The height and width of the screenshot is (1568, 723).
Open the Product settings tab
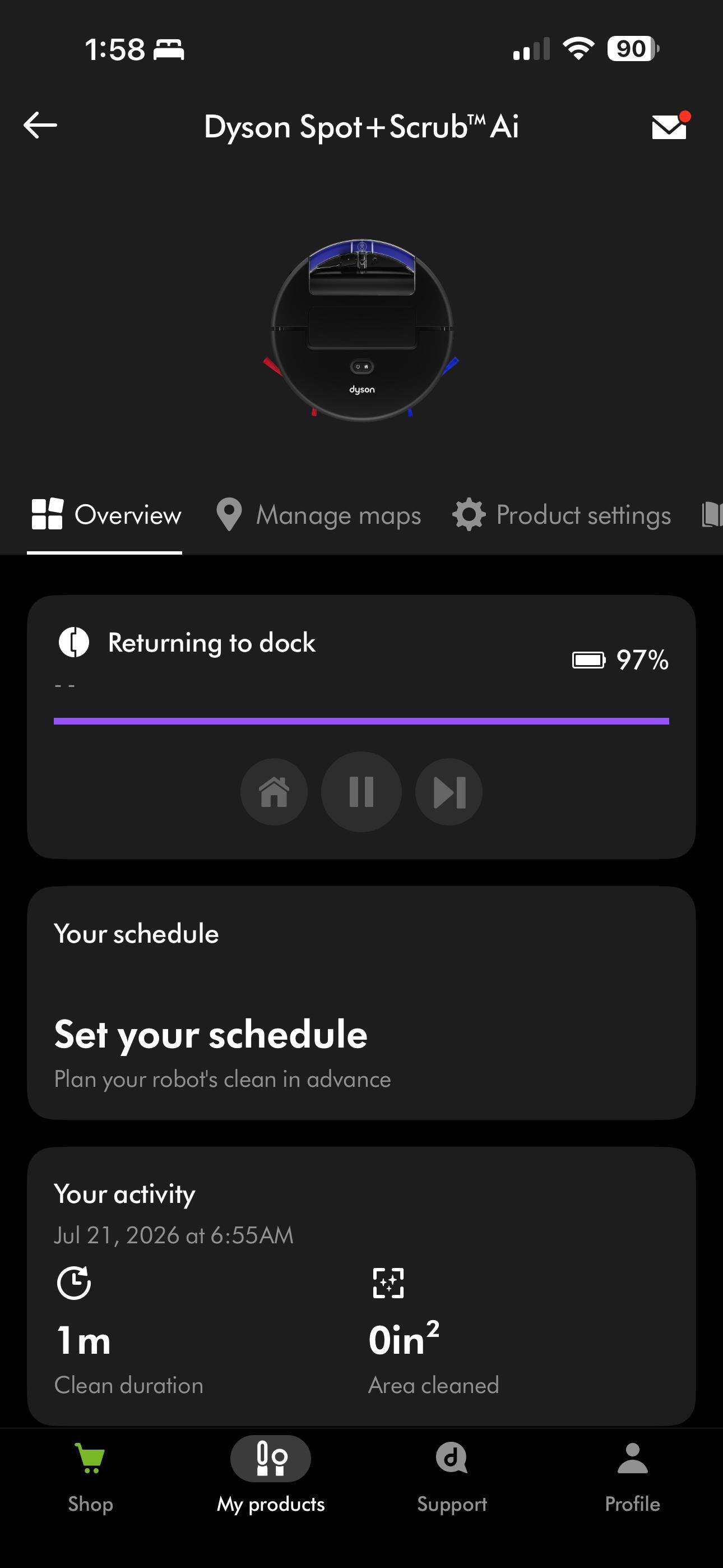pyautogui.click(x=562, y=515)
